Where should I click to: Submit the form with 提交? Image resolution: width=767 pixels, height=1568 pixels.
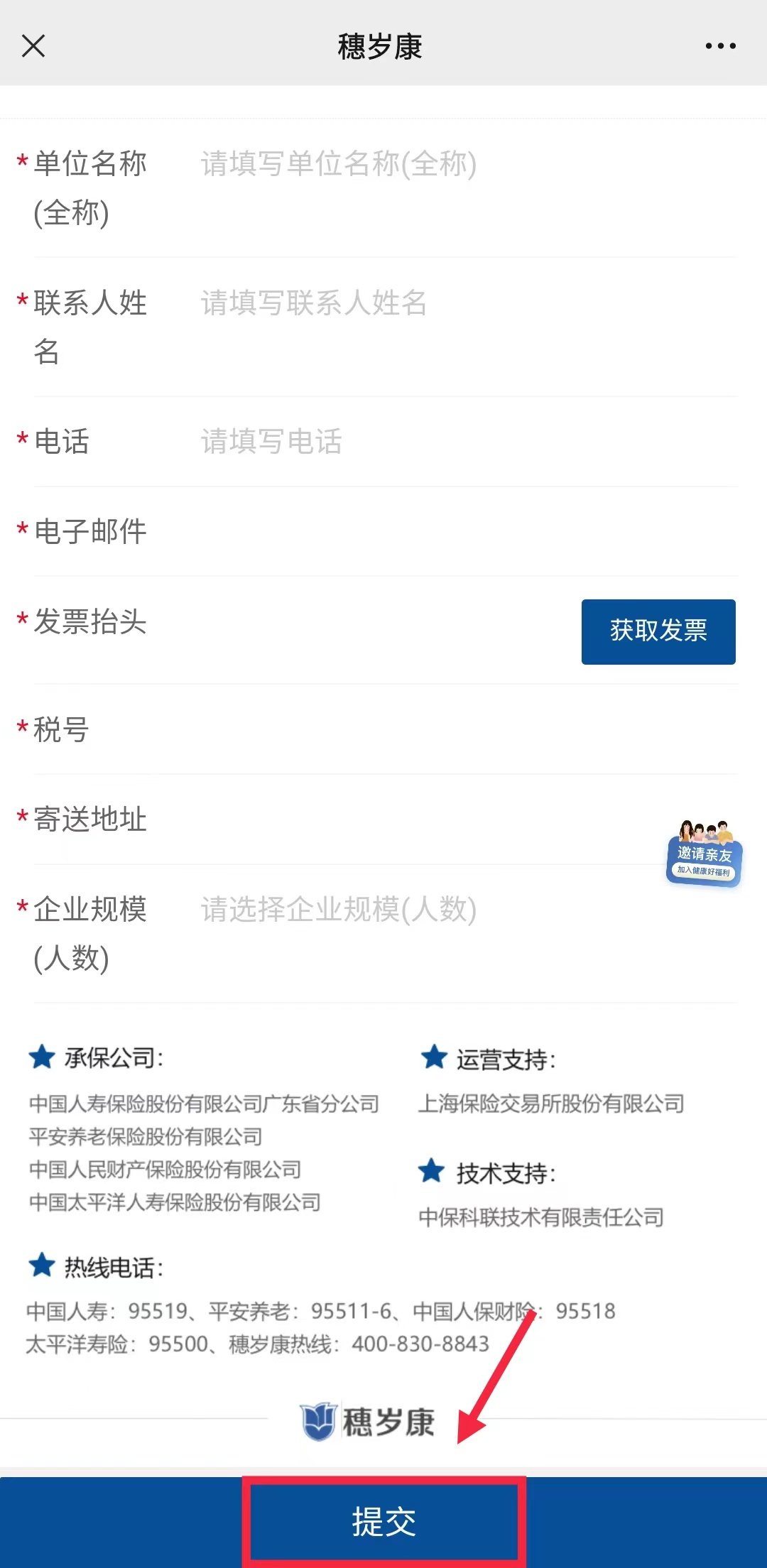383,1521
